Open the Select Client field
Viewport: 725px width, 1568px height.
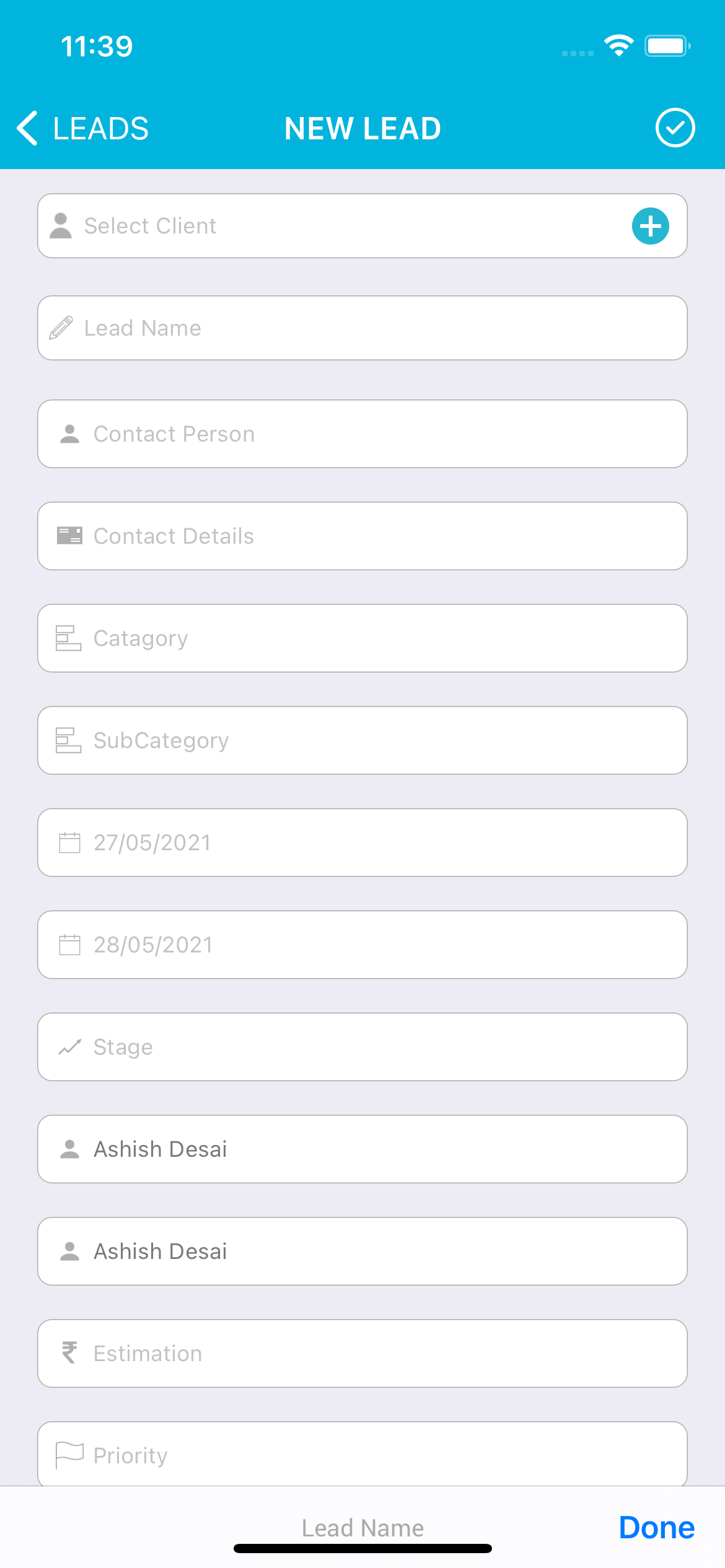[x=335, y=226]
